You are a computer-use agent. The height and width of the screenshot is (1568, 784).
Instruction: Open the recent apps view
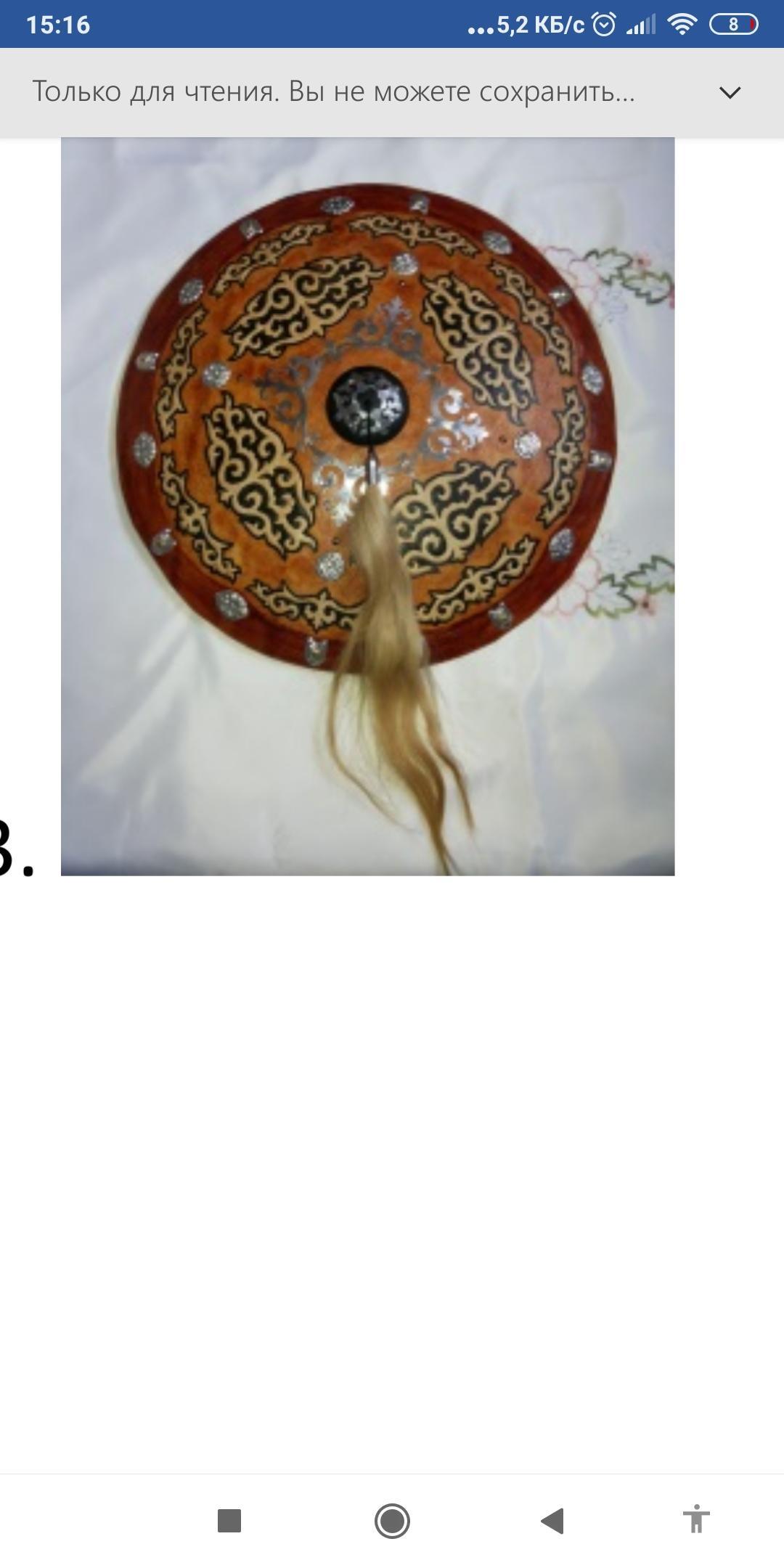click(229, 1520)
